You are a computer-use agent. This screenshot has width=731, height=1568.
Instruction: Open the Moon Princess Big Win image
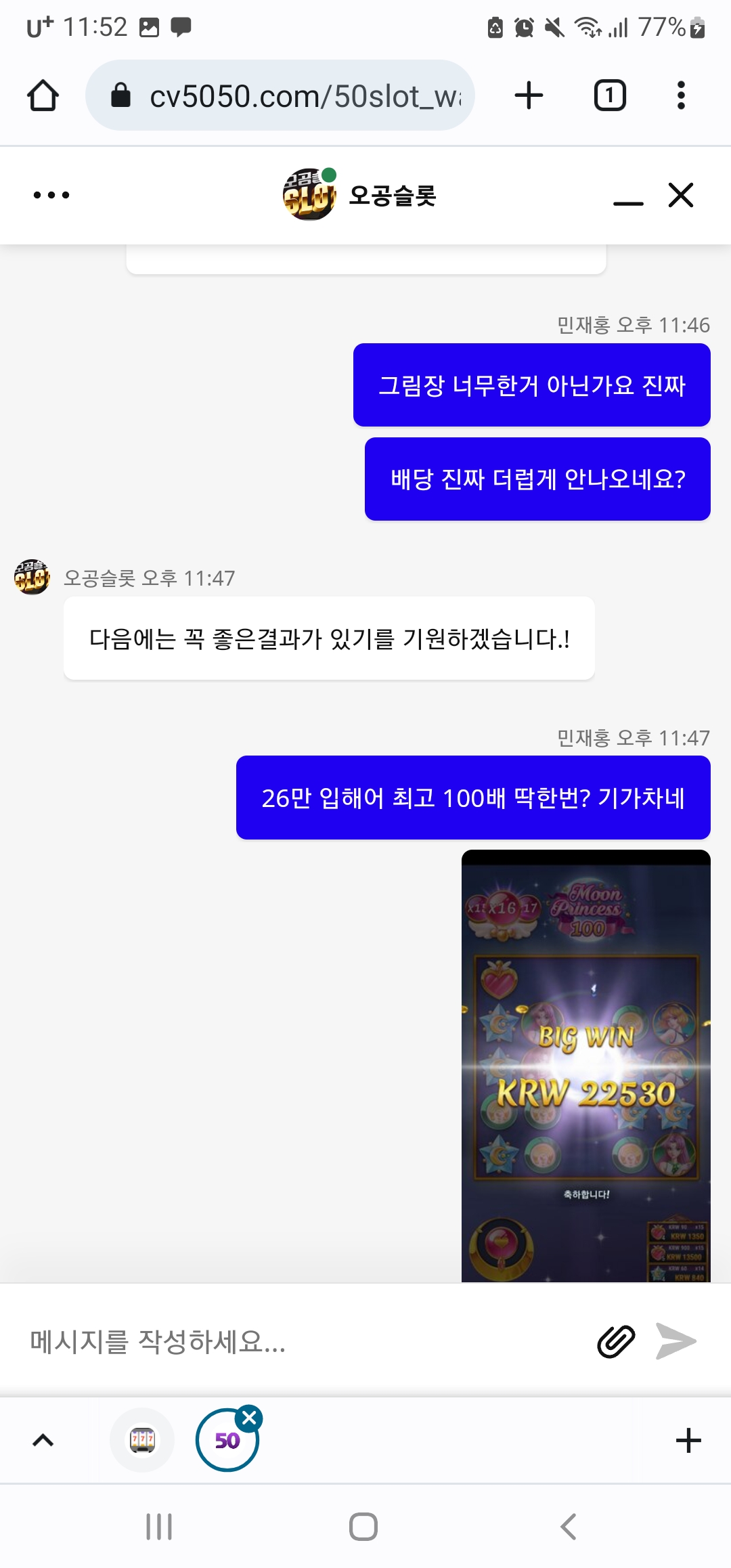tap(586, 1066)
